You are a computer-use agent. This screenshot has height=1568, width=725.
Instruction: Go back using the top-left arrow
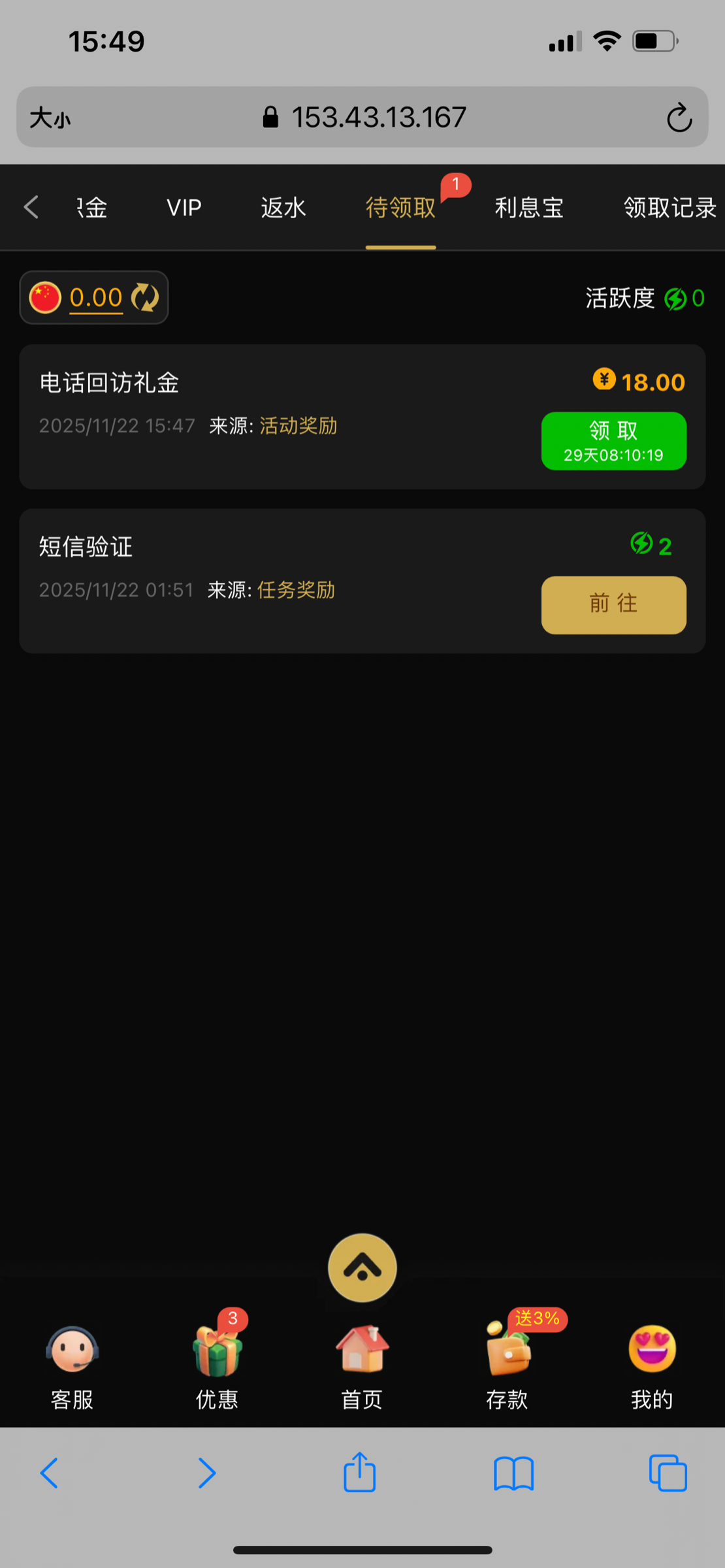pyautogui.click(x=31, y=207)
